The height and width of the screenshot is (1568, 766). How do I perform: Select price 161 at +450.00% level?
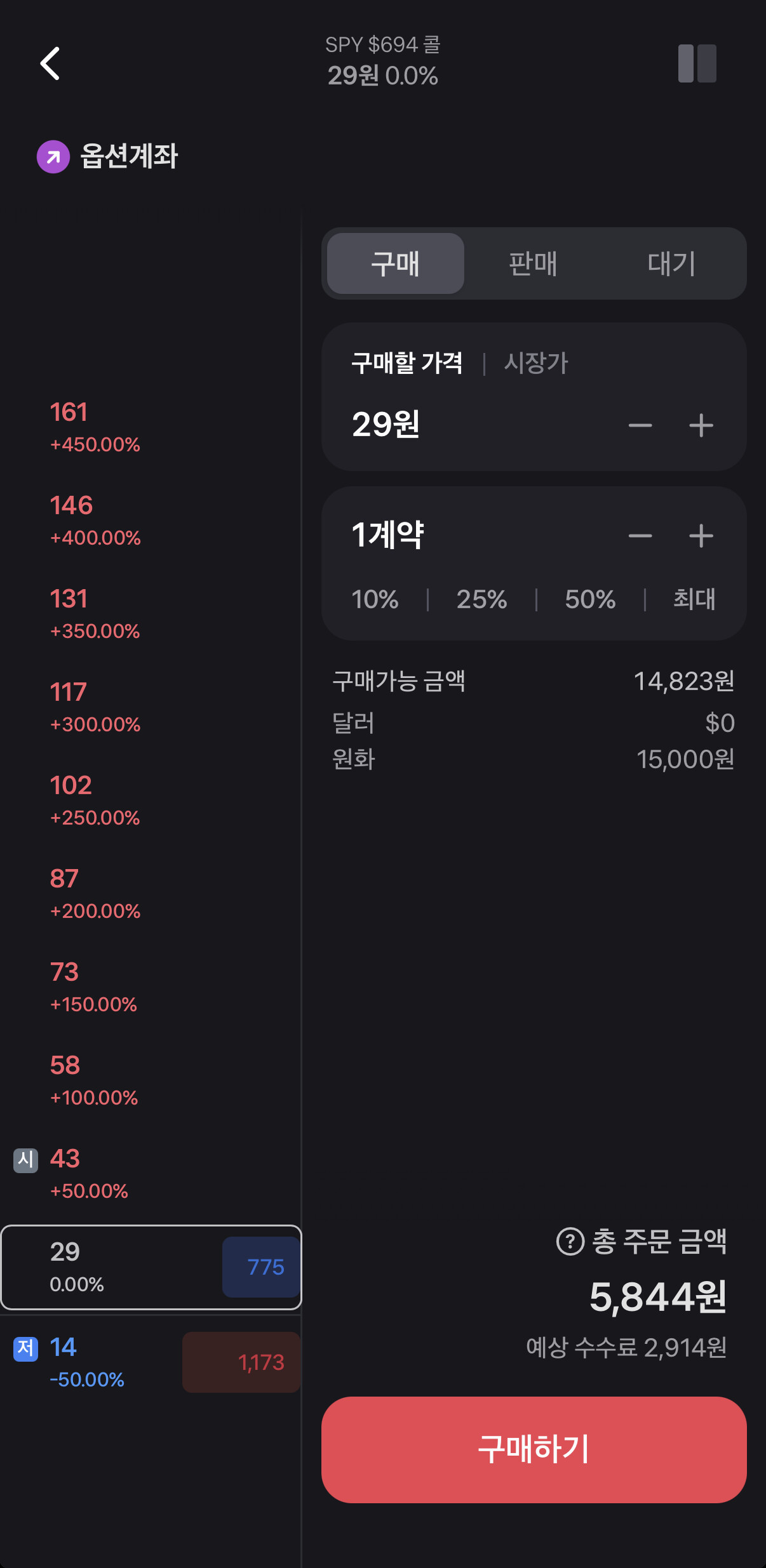[x=151, y=427]
